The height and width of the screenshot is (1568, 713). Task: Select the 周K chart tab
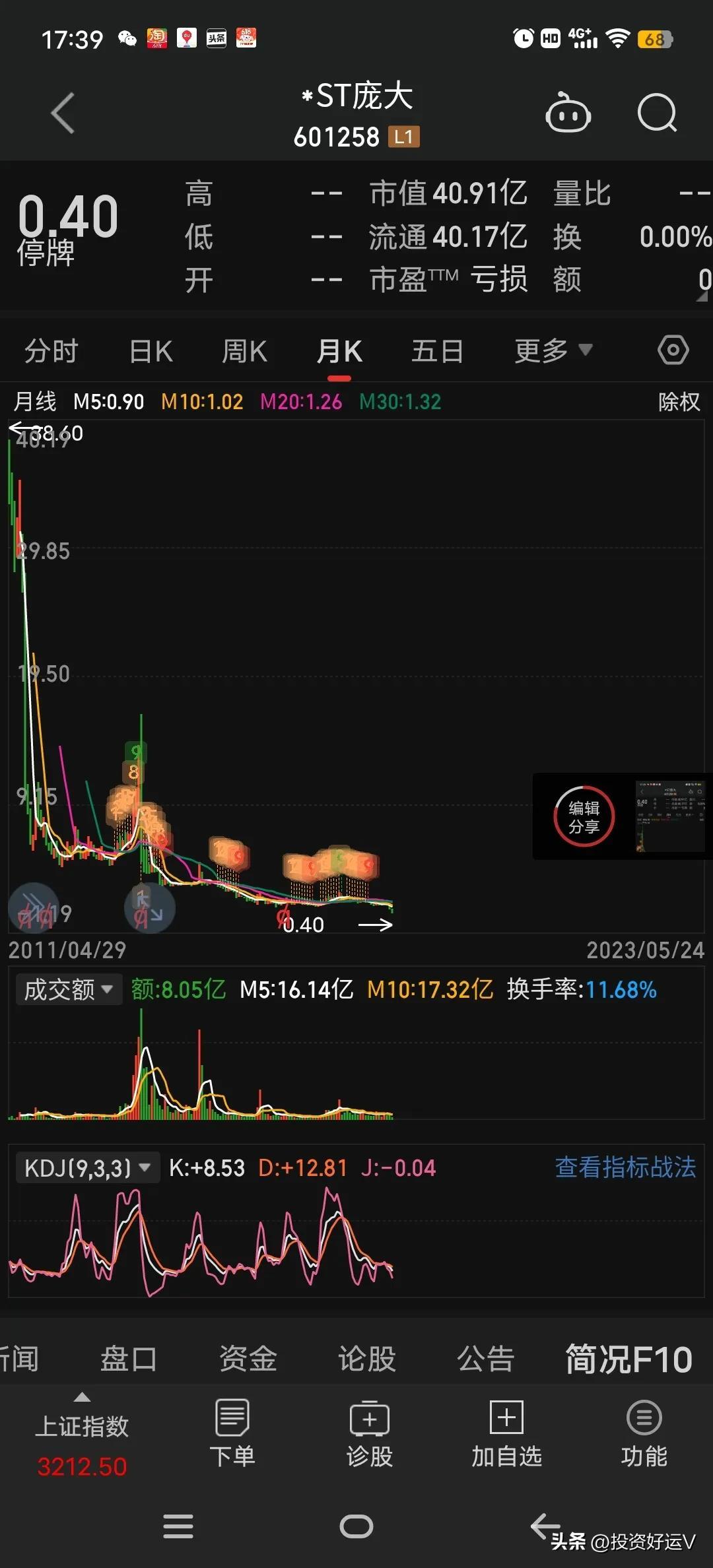[x=244, y=350]
